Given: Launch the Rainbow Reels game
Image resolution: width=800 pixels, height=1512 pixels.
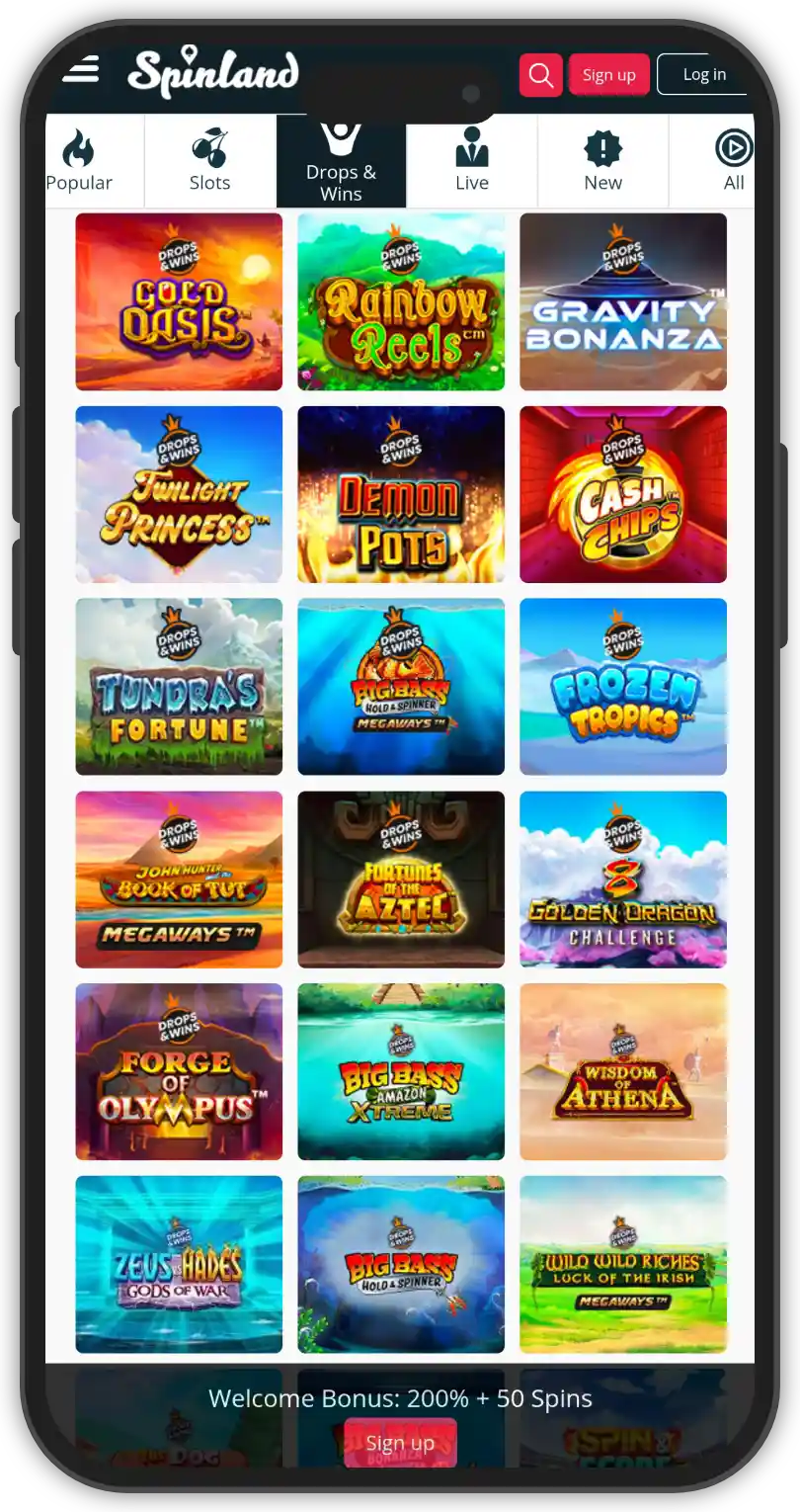Looking at the screenshot, I should [x=401, y=302].
